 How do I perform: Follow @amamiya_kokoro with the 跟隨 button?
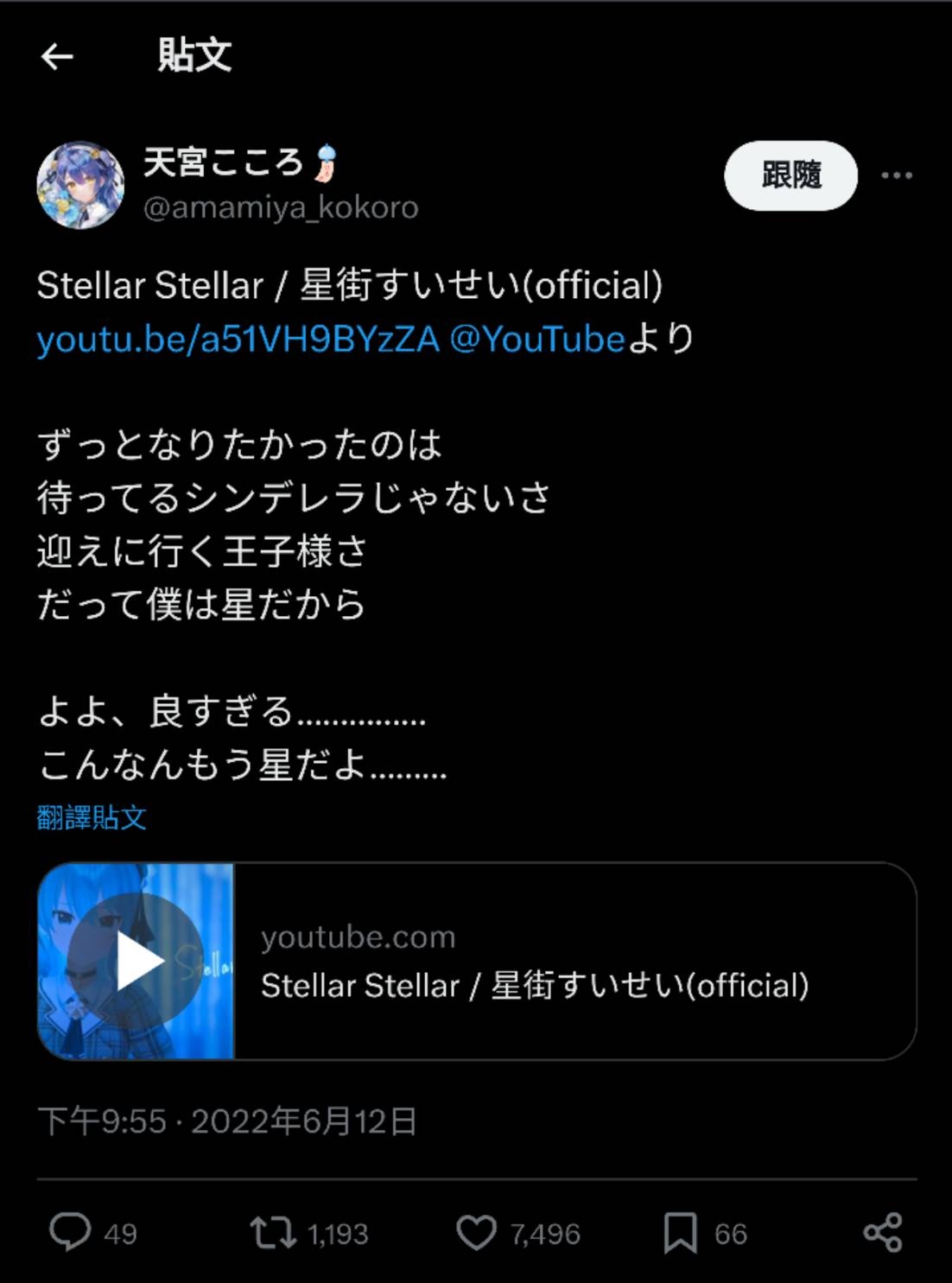pos(790,175)
